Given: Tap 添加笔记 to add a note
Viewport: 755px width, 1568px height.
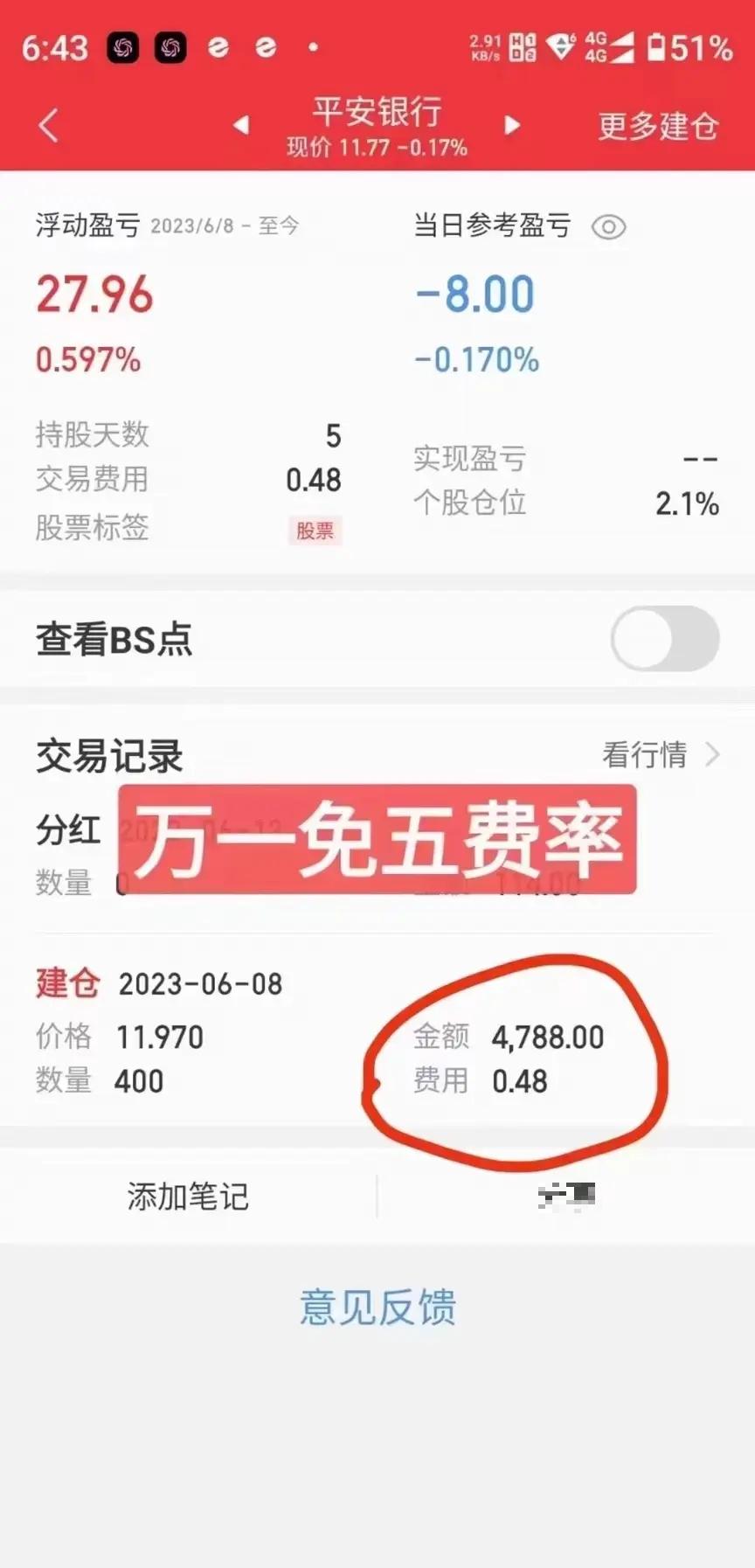Looking at the screenshot, I should (x=187, y=1197).
